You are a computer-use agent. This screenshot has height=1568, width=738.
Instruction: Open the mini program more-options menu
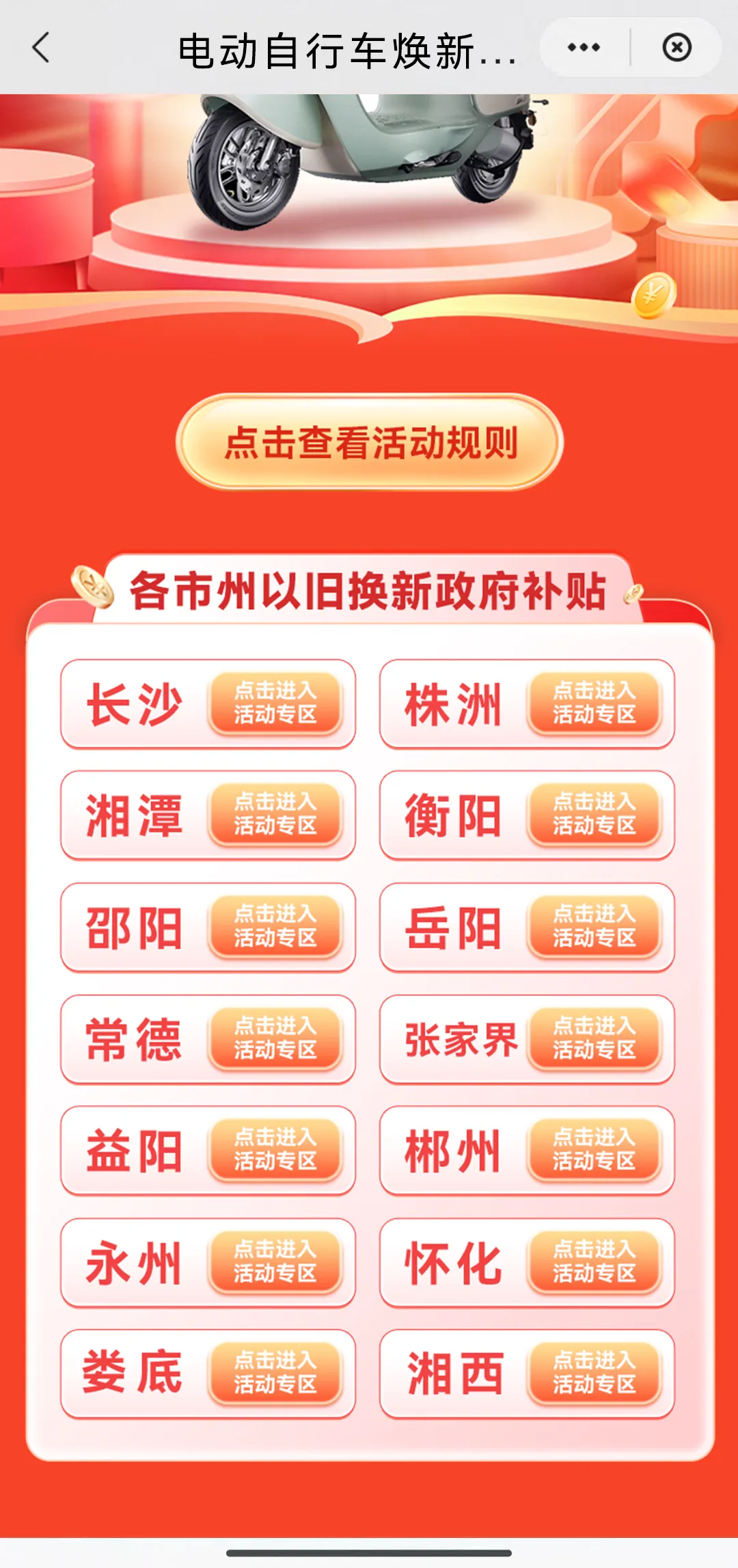[x=584, y=48]
